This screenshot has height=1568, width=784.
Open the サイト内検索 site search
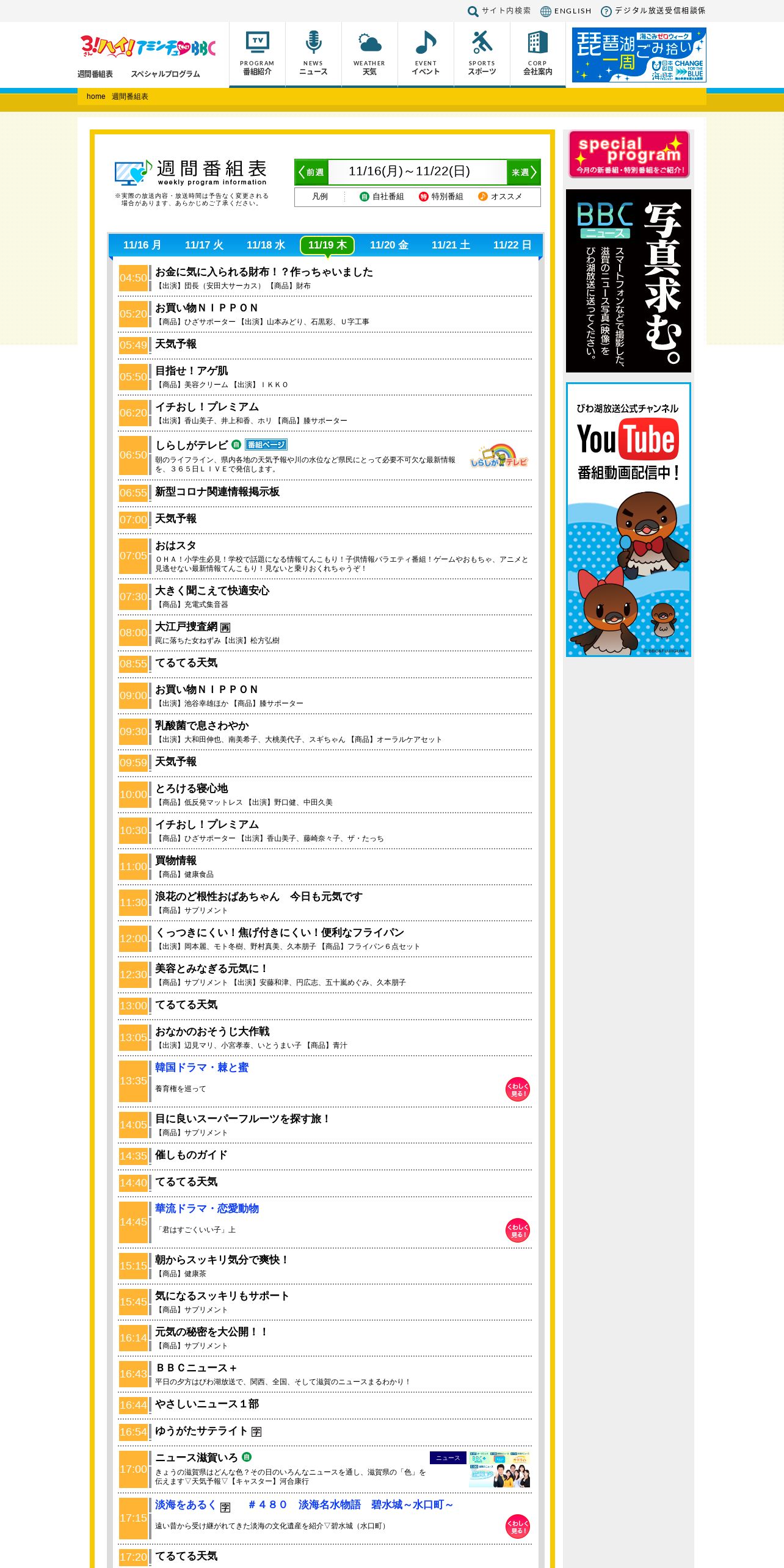499,11
